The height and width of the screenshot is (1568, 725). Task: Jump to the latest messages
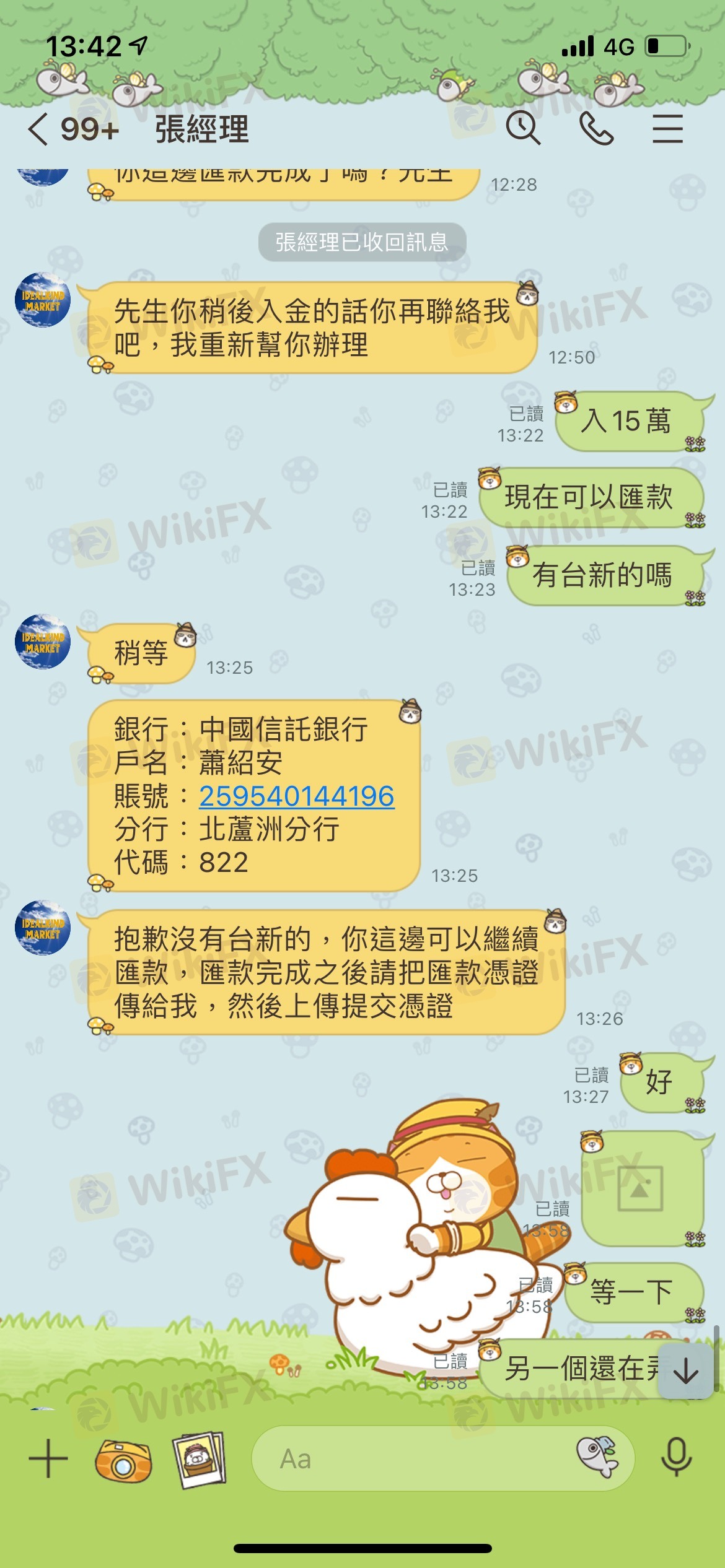pyautogui.click(x=685, y=1371)
